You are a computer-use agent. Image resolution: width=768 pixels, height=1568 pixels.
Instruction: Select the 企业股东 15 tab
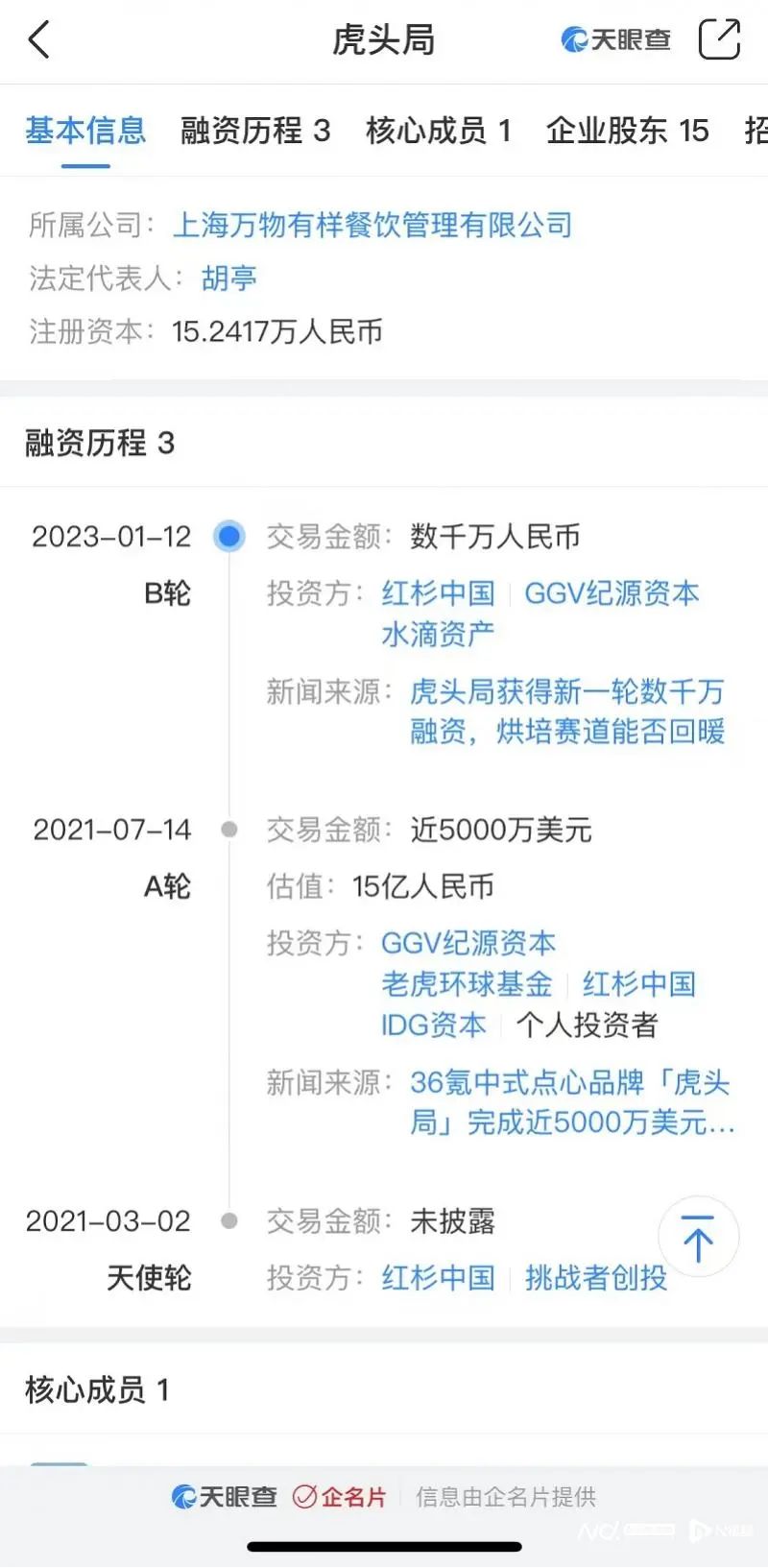tap(628, 131)
